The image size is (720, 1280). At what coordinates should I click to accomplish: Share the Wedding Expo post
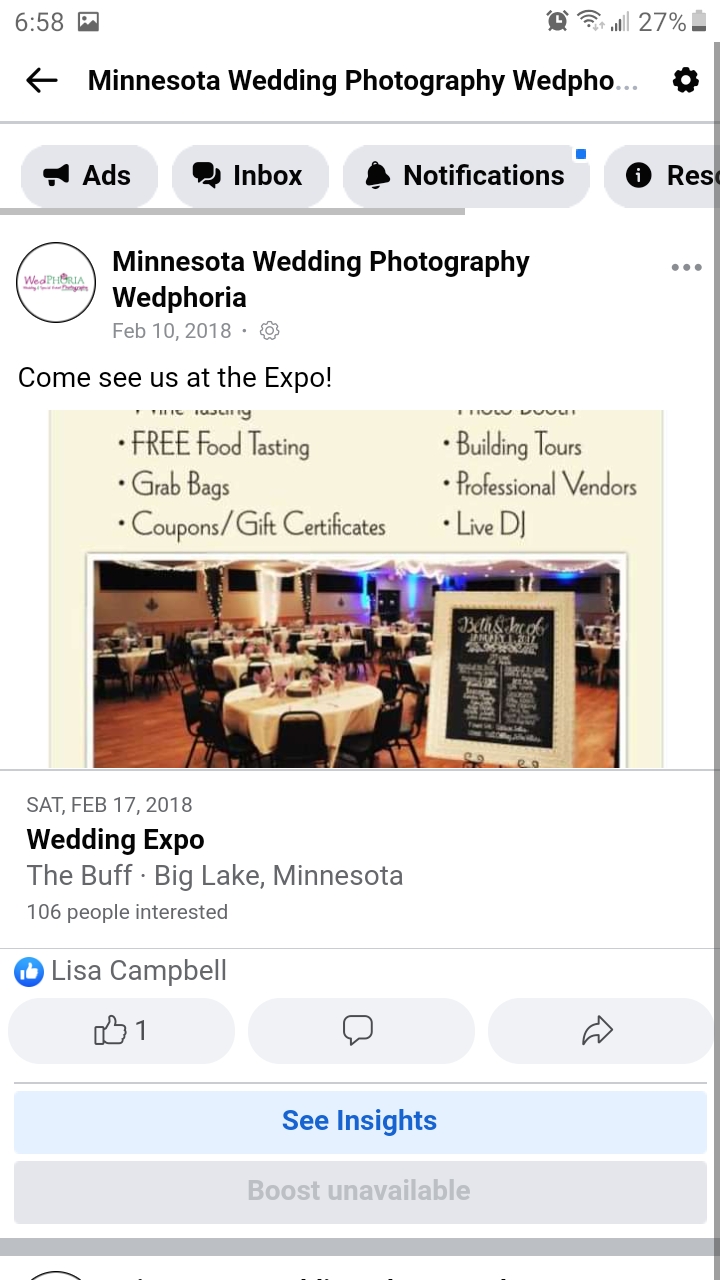point(598,1030)
